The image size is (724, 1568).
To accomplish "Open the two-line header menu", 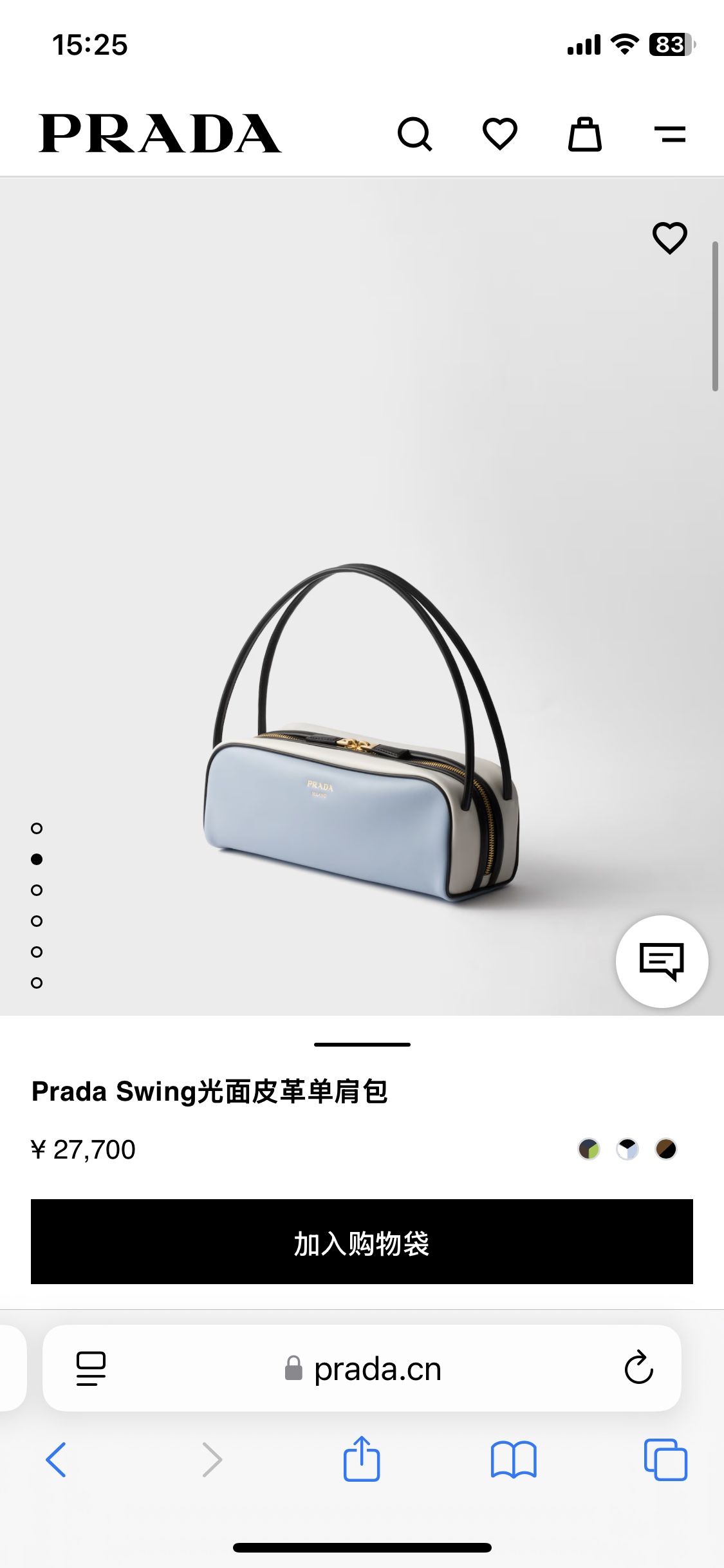I will click(670, 134).
